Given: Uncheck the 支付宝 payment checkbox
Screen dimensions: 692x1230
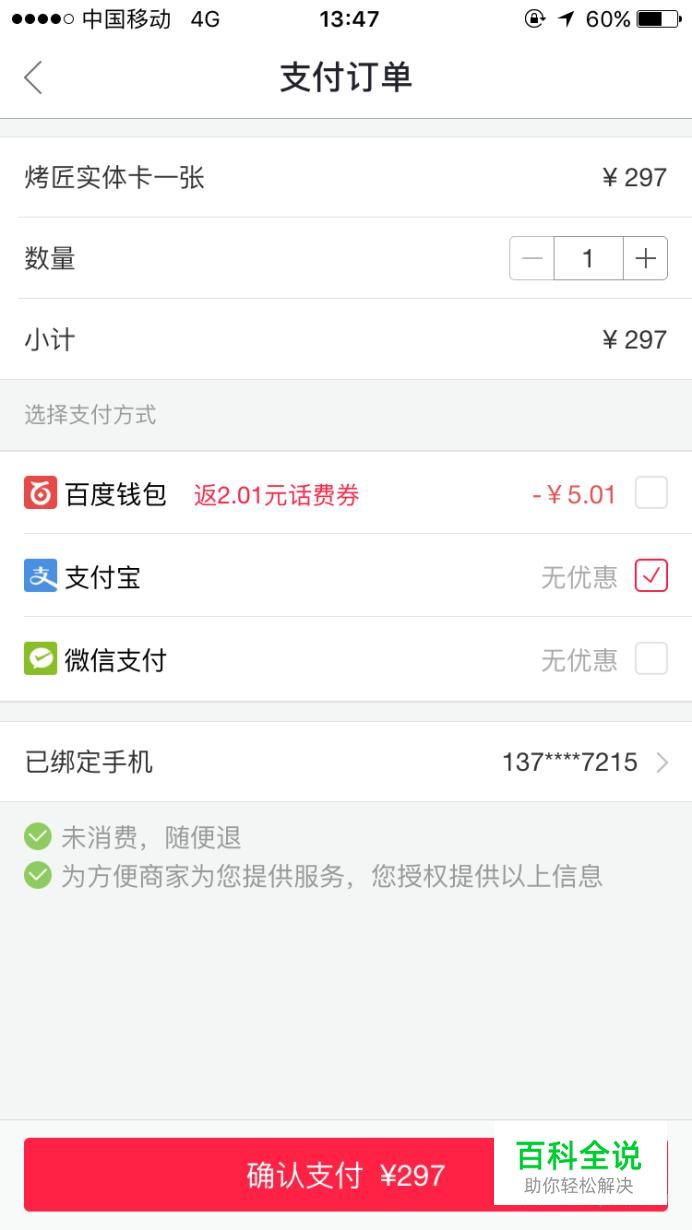Looking at the screenshot, I should point(651,576).
